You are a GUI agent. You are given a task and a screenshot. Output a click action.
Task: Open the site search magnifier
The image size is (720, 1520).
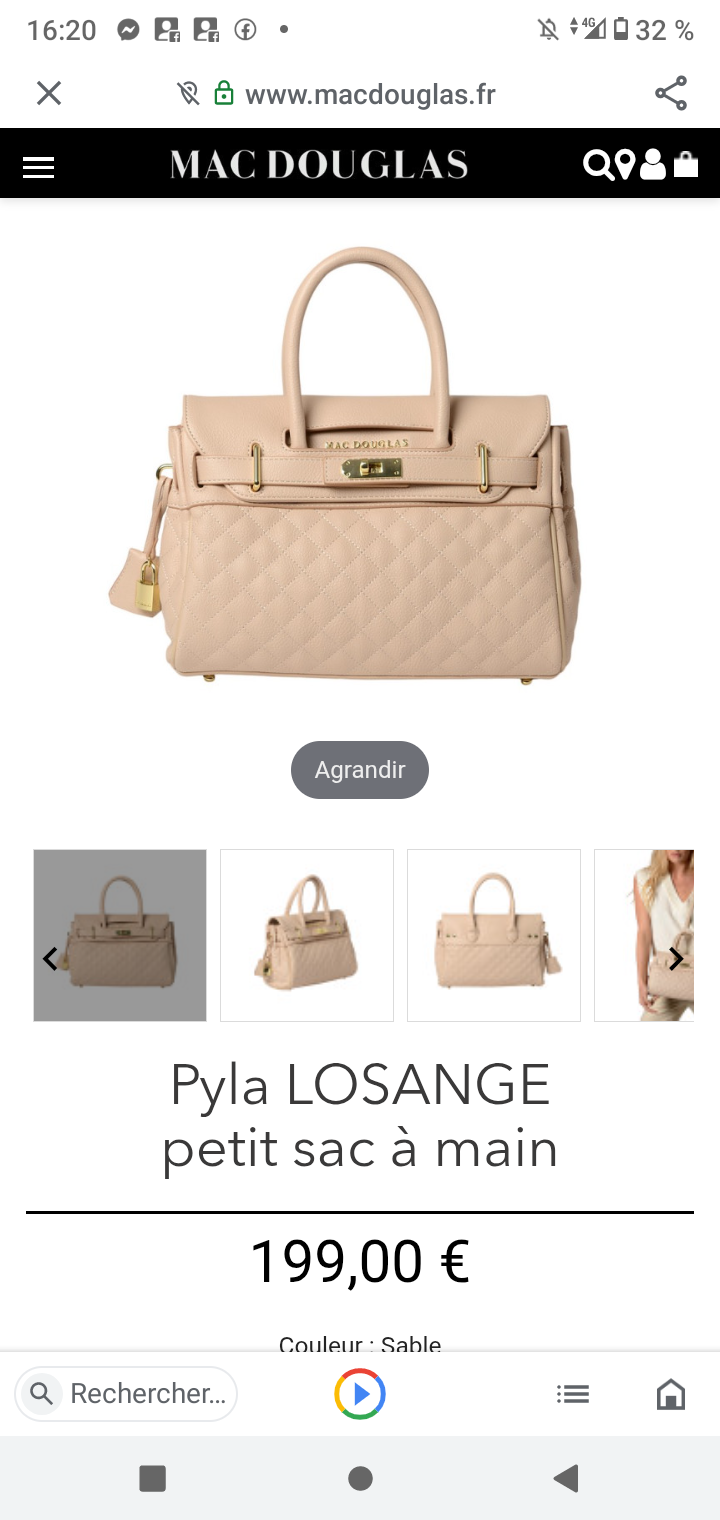pos(597,164)
